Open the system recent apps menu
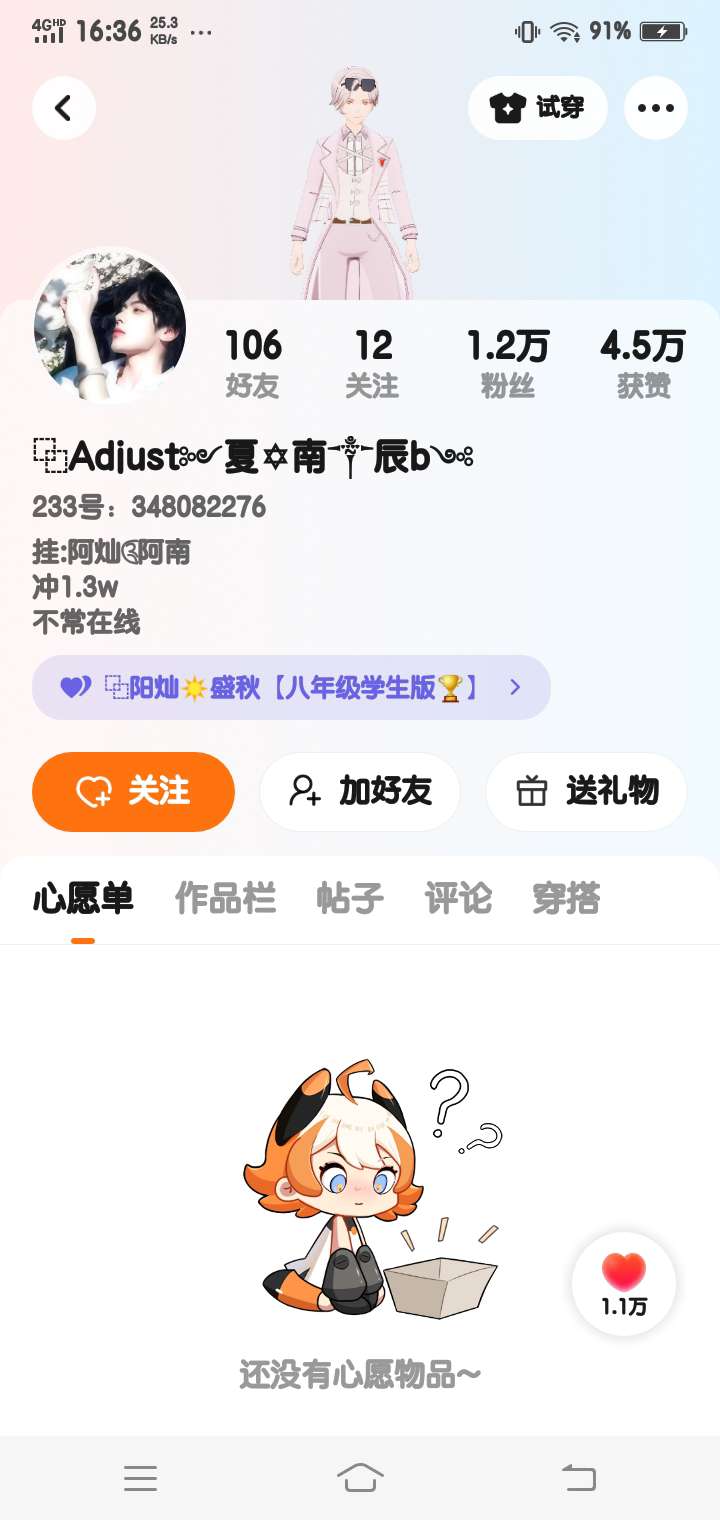This screenshot has height=1520, width=720. (140, 1477)
